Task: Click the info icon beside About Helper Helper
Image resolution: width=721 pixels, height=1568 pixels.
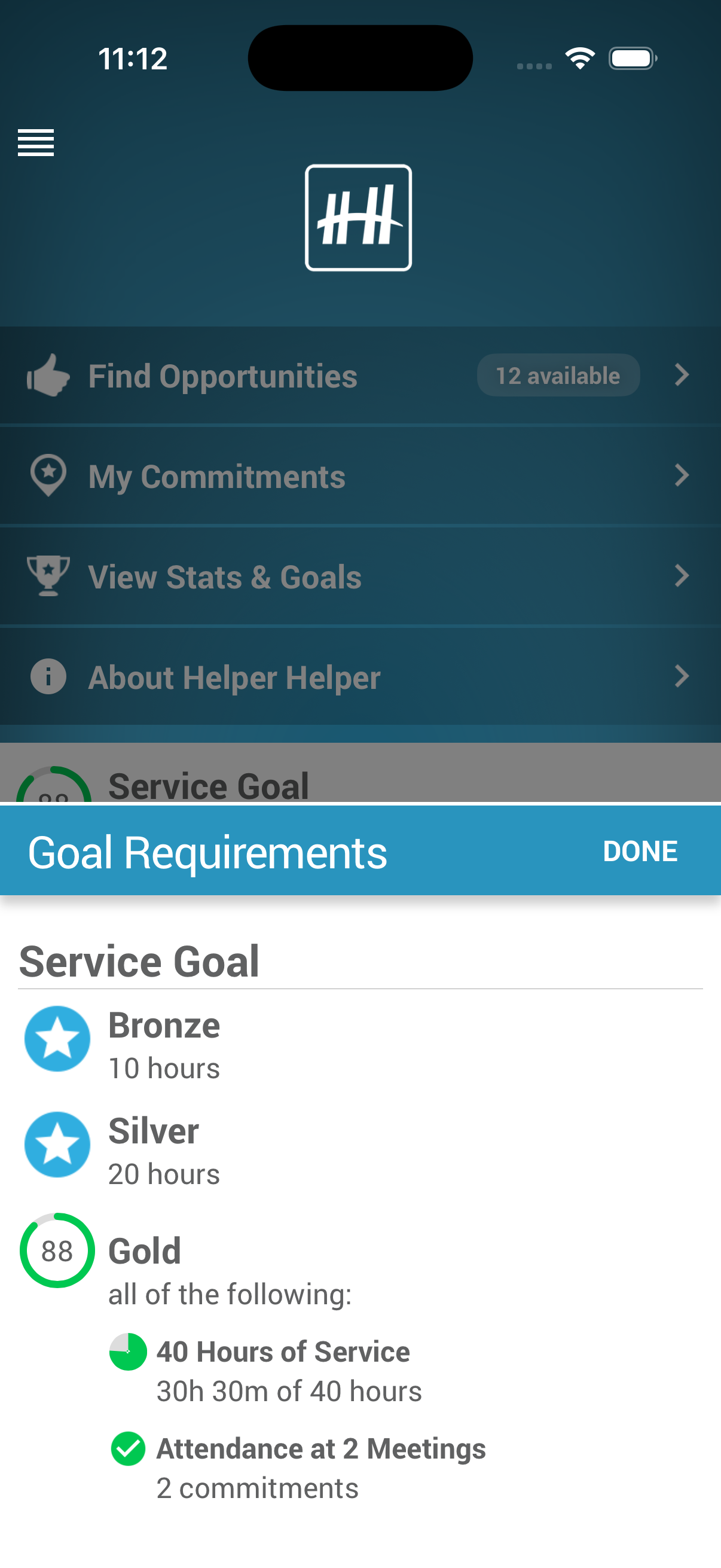Action: click(x=47, y=676)
